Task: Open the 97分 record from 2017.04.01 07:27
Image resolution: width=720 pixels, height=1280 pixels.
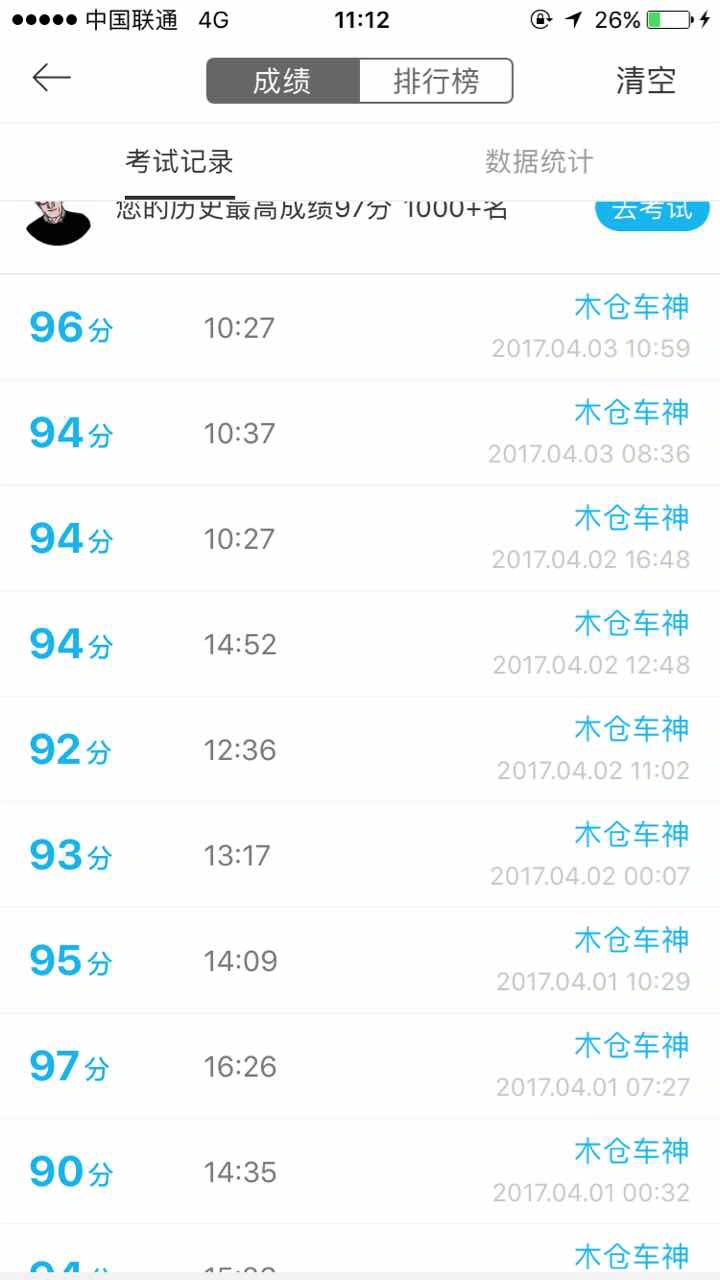Action: click(x=360, y=1066)
